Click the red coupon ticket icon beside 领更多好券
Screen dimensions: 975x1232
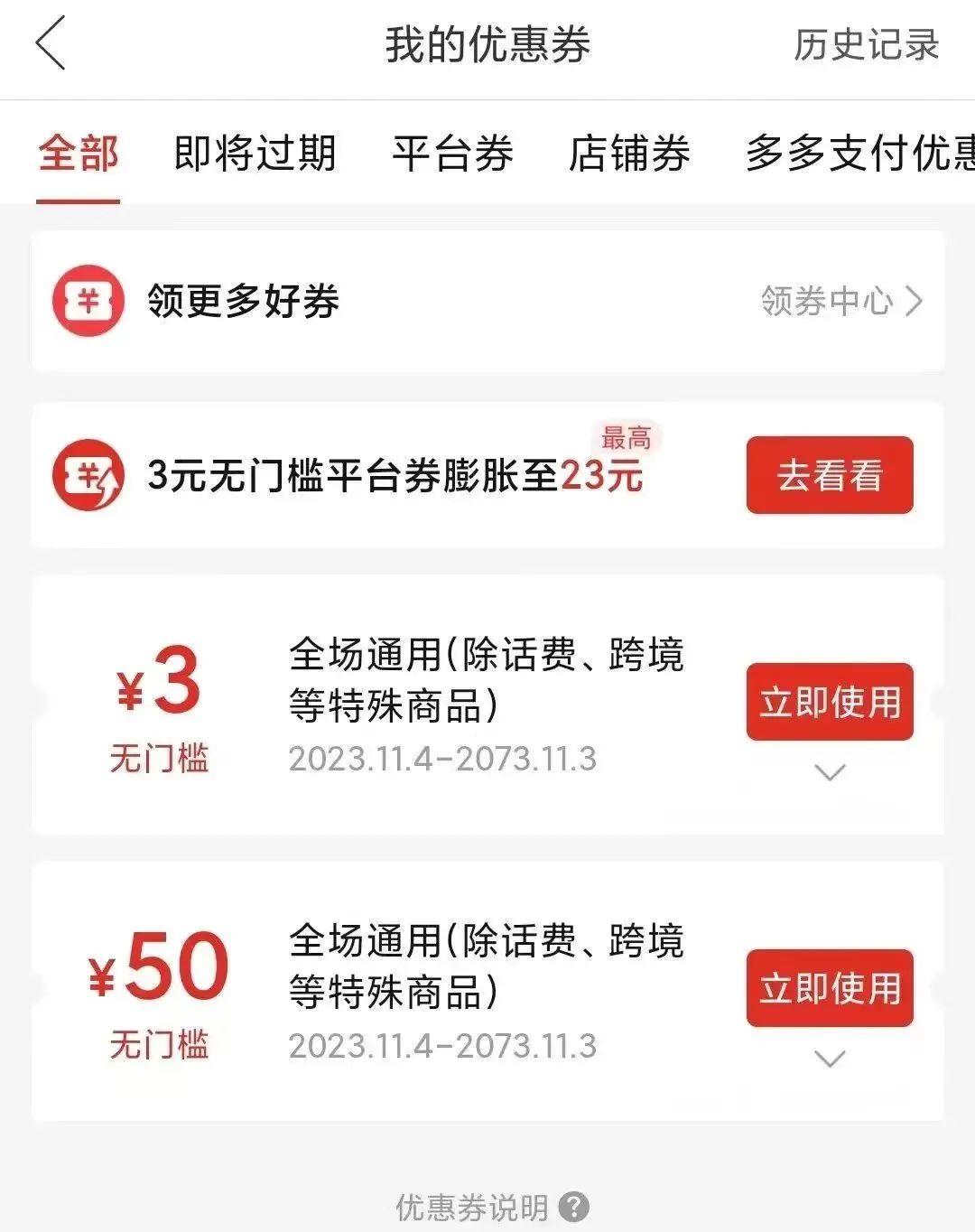click(88, 302)
